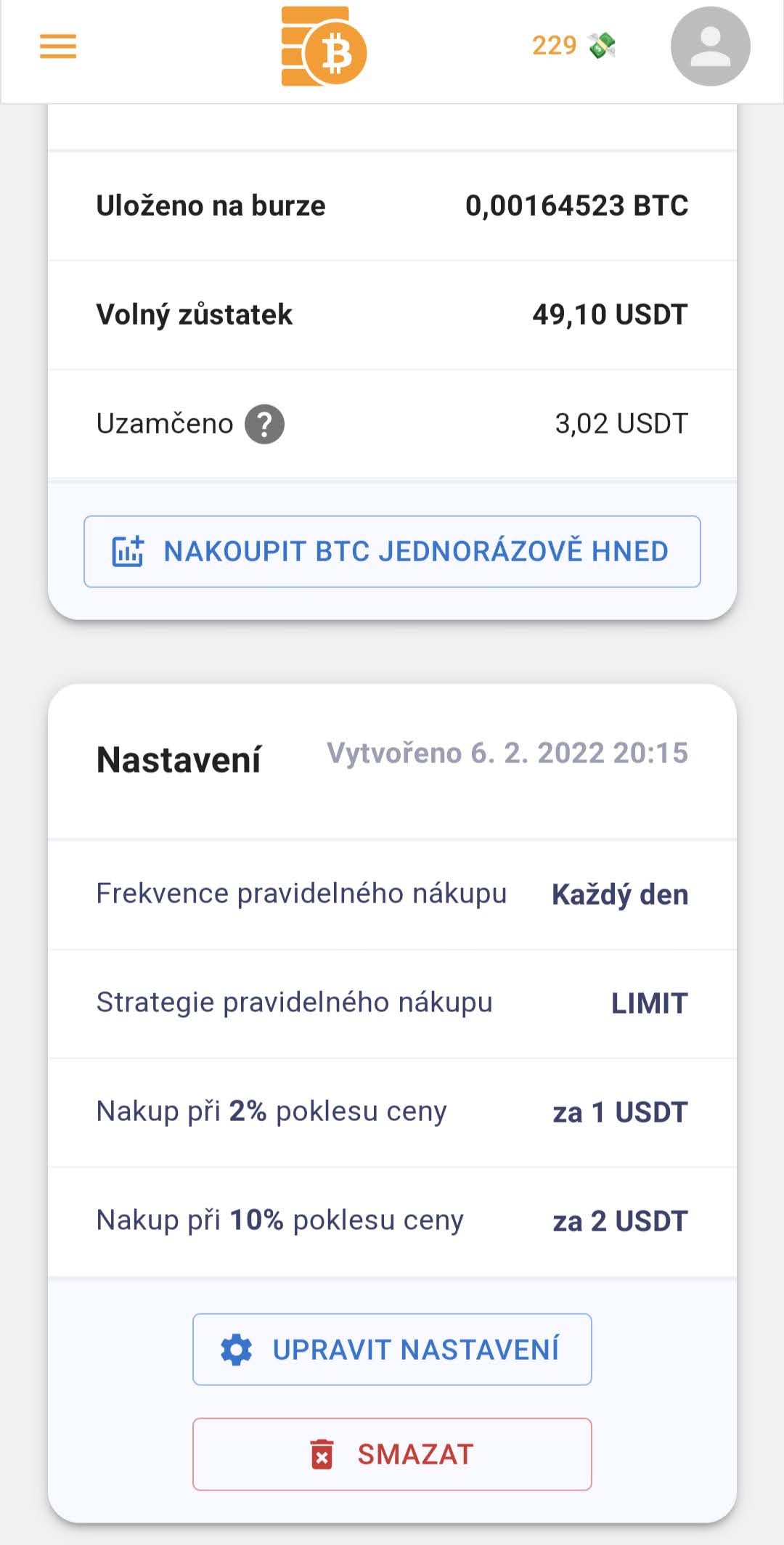Image resolution: width=784 pixels, height=1545 pixels.
Task: Tap Nakoupit BTC jednorázově hned
Action: 392,551
